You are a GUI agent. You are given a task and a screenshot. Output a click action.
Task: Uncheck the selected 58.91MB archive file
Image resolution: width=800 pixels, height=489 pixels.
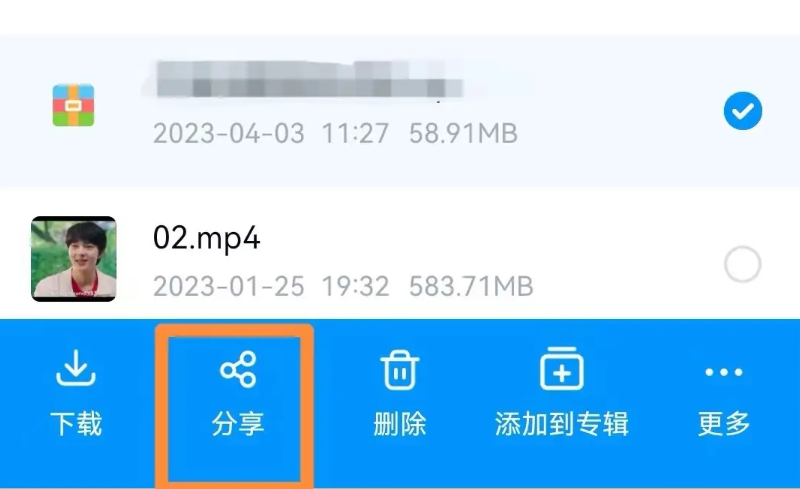click(742, 112)
